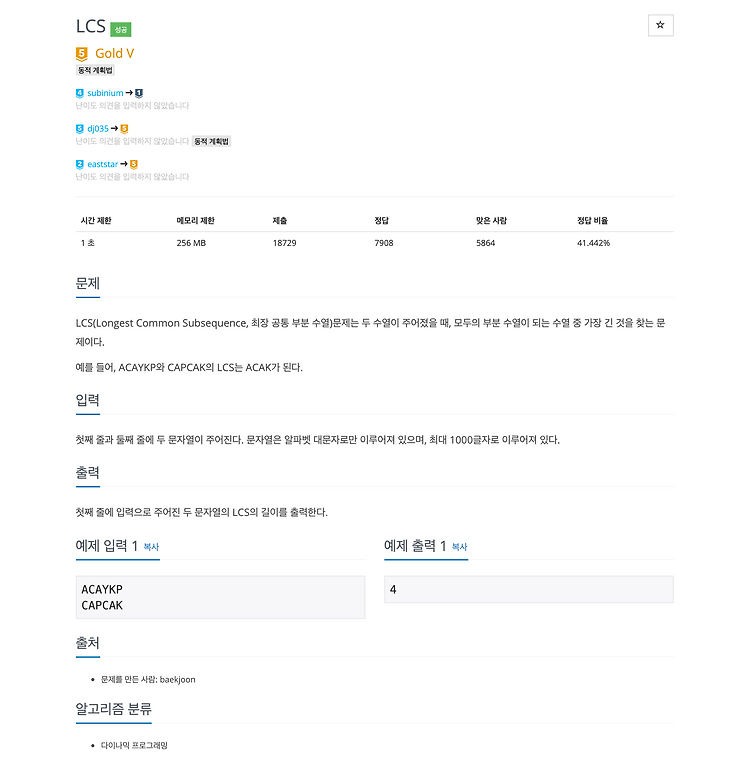Select the sample input box containing ACAYKP
This screenshot has height=760, width=750.
tap(220, 597)
